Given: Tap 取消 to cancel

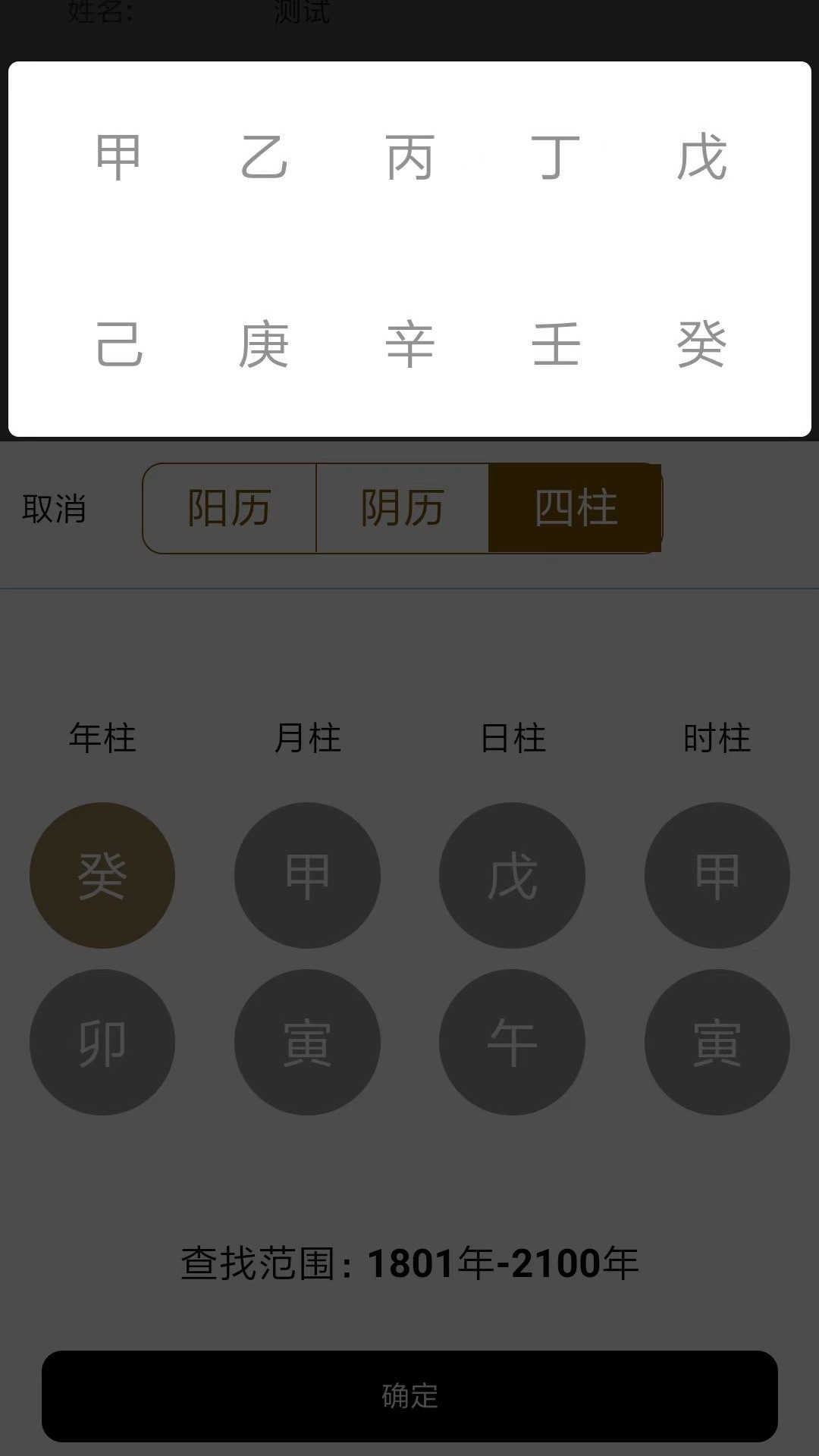Looking at the screenshot, I should pyautogui.click(x=54, y=508).
